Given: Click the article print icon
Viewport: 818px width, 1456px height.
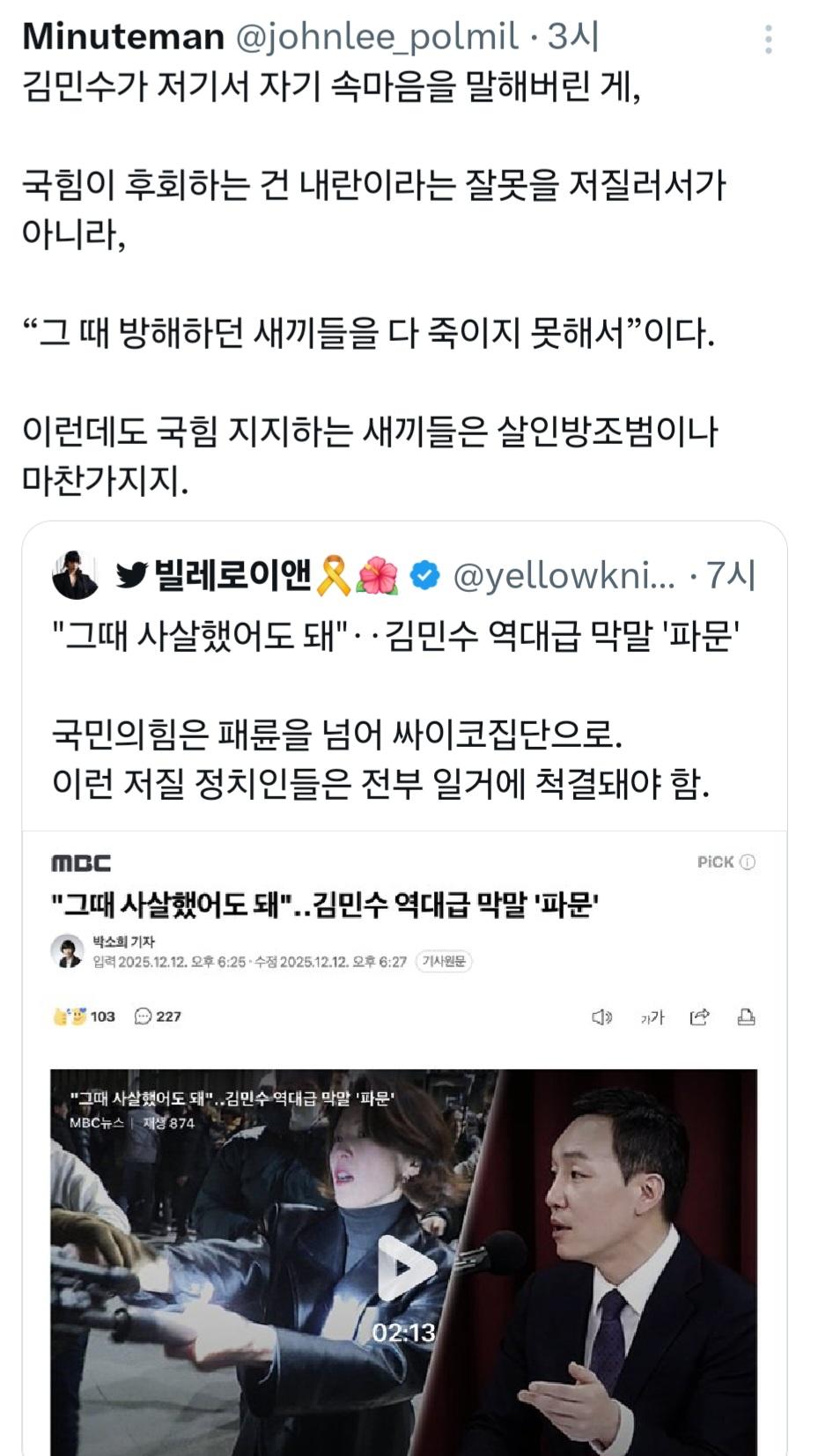Looking at the screenshot, I should click(x=746, y=1017).
